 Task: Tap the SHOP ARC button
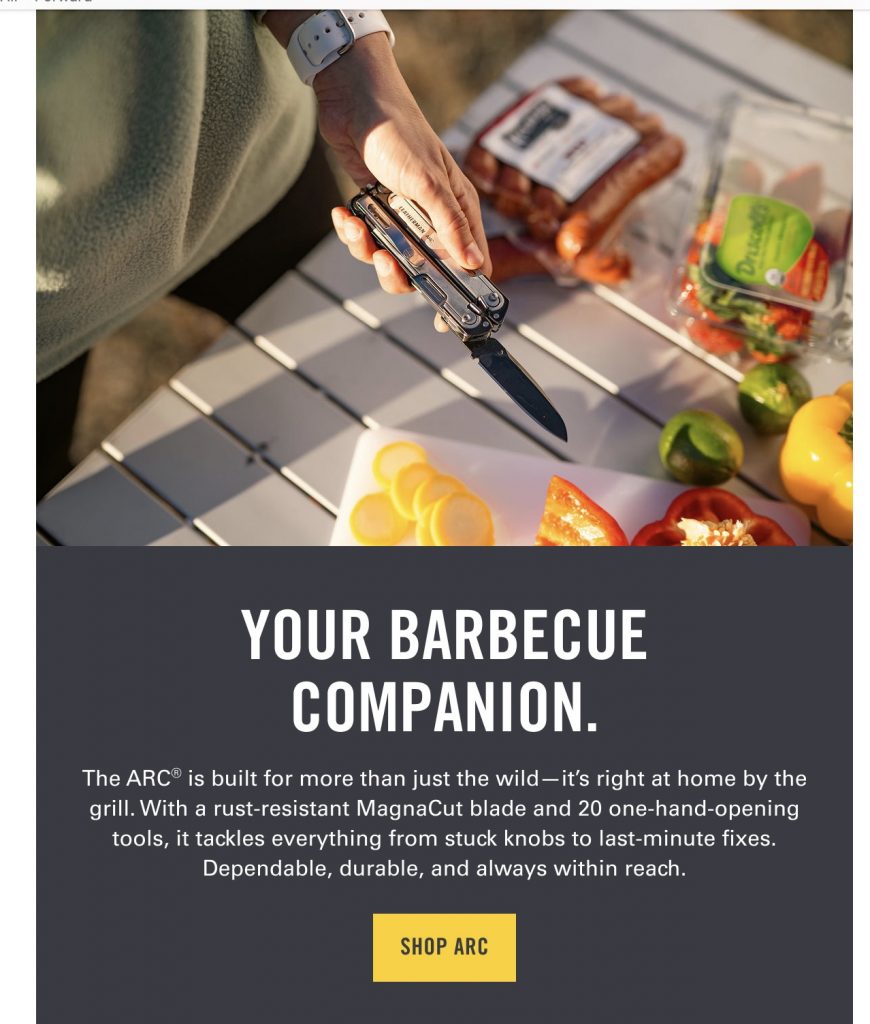444,946
